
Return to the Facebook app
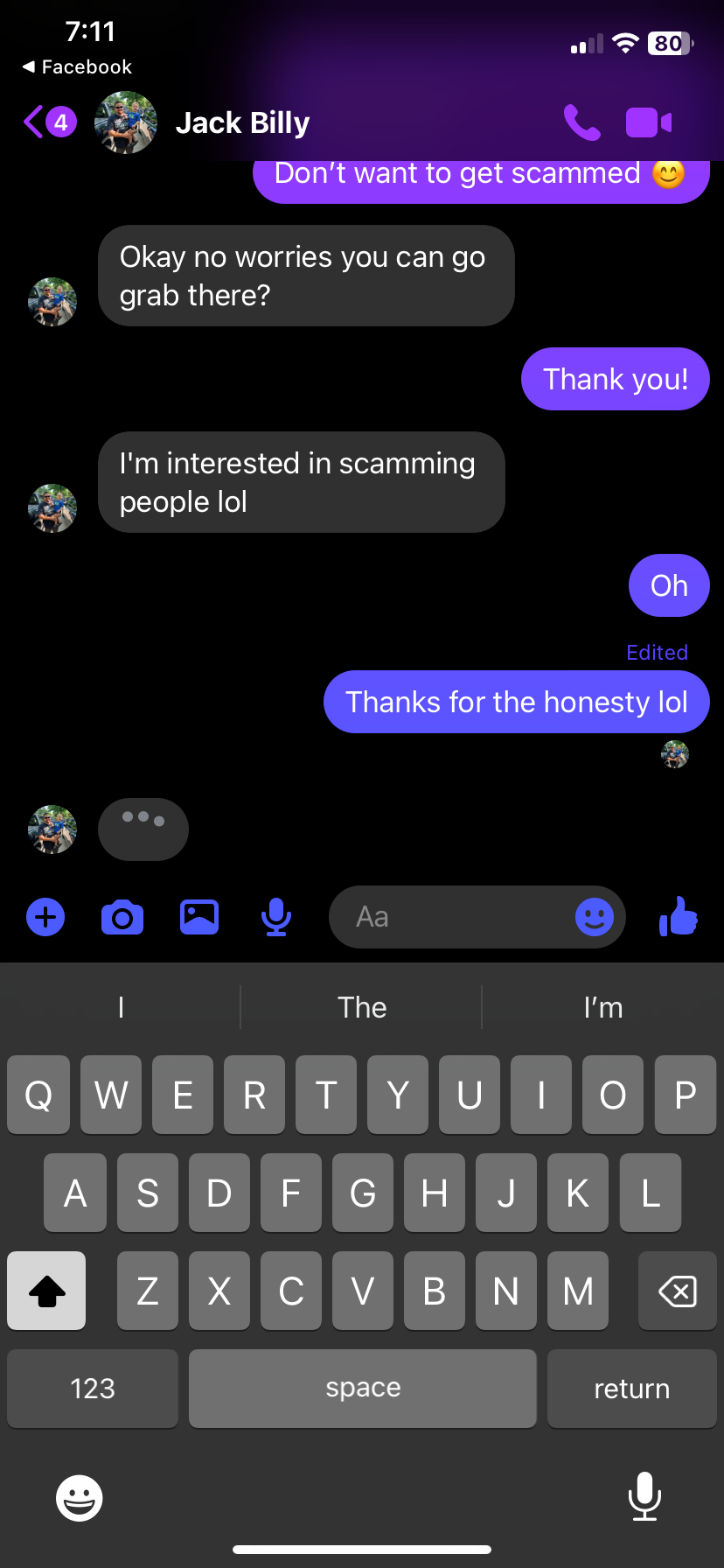tap(74, 66)
